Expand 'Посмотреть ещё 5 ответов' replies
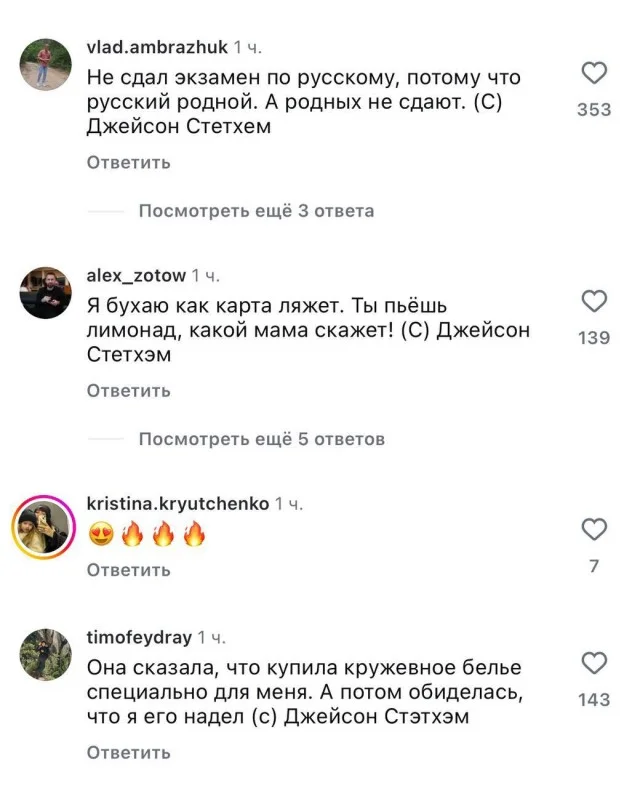This screenshot has width=640, height=788. (261, 439)
